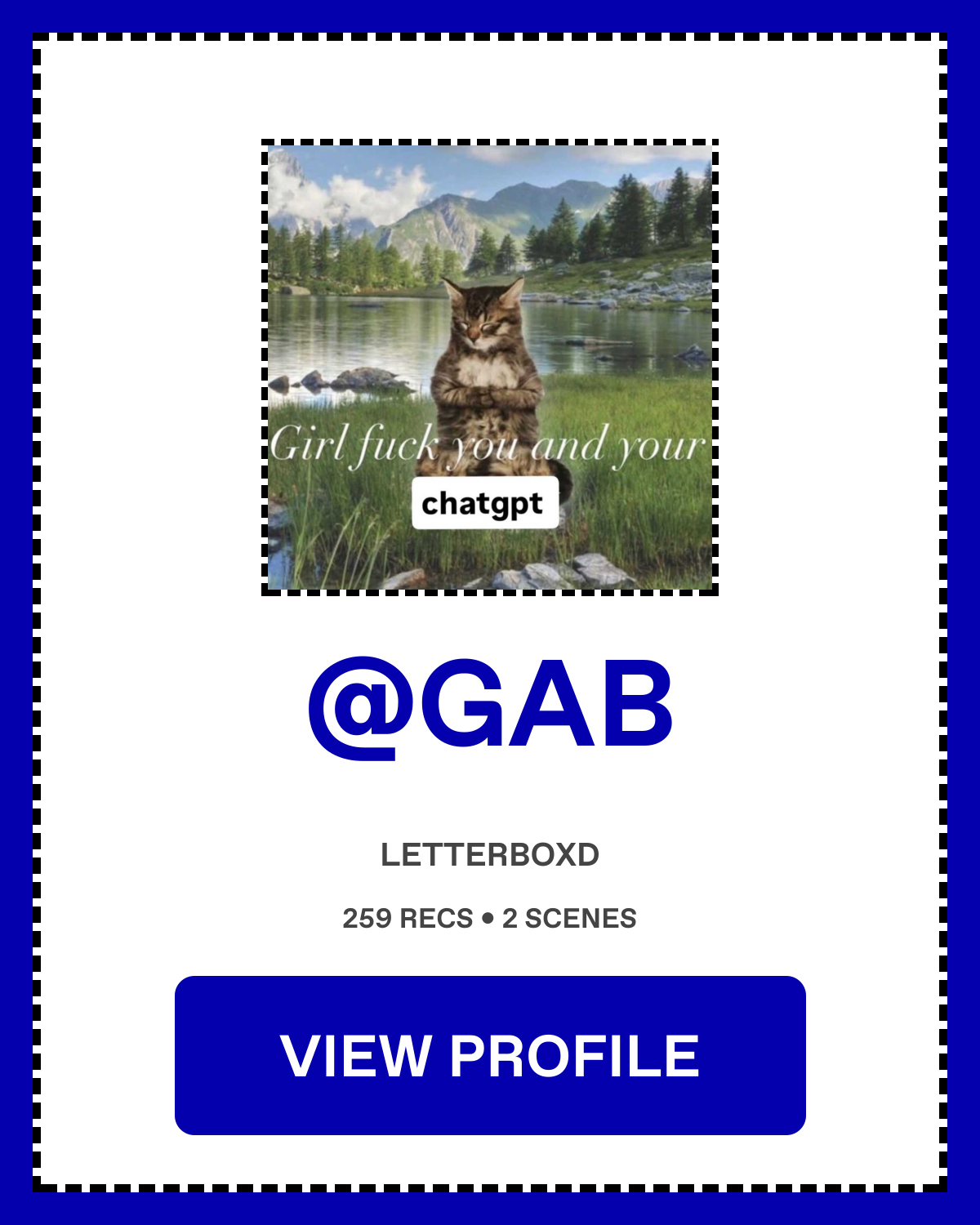The image size is (980, 1225).
Task: Open @GAB's profile picture
Action: coord(490,367)
